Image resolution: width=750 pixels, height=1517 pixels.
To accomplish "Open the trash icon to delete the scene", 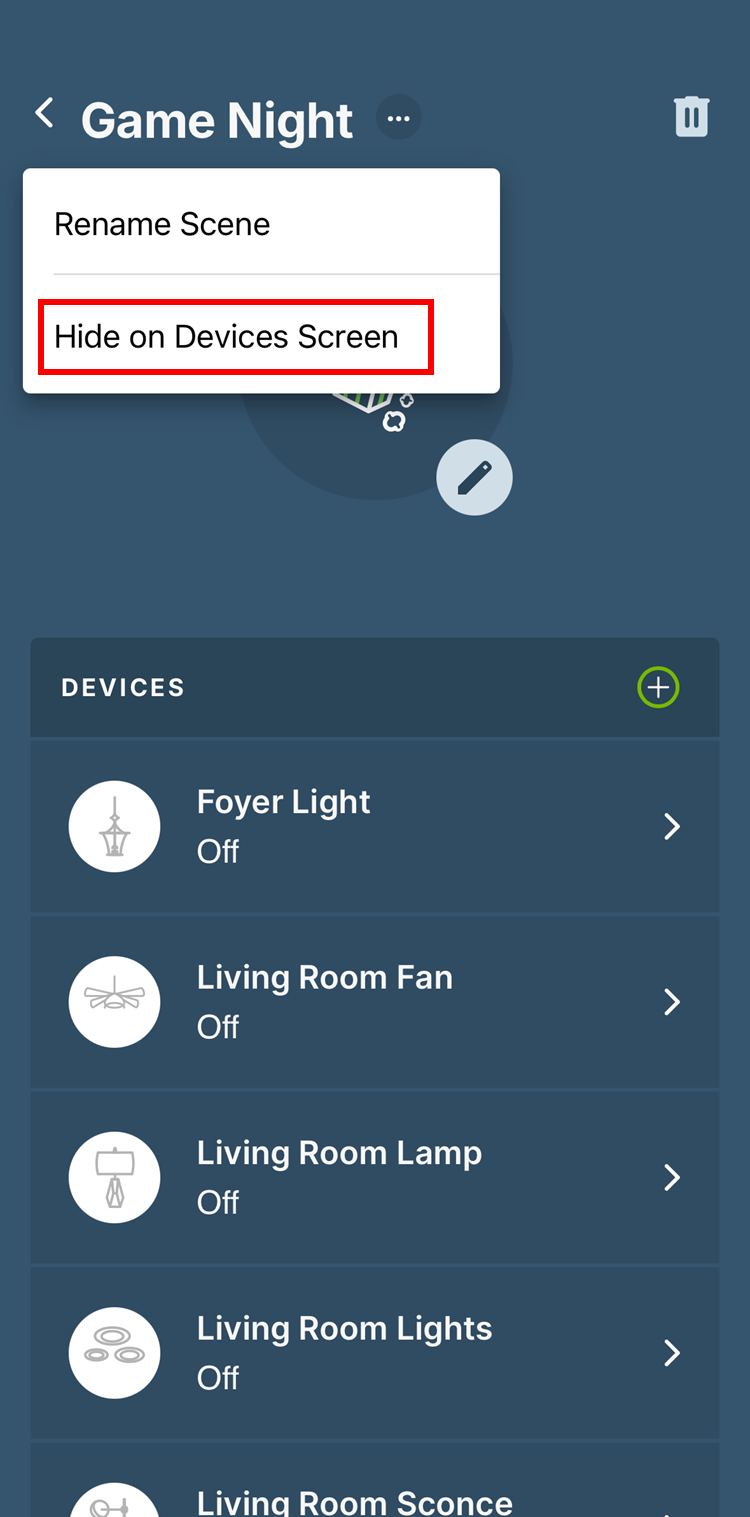I will [x=692, y=116].
